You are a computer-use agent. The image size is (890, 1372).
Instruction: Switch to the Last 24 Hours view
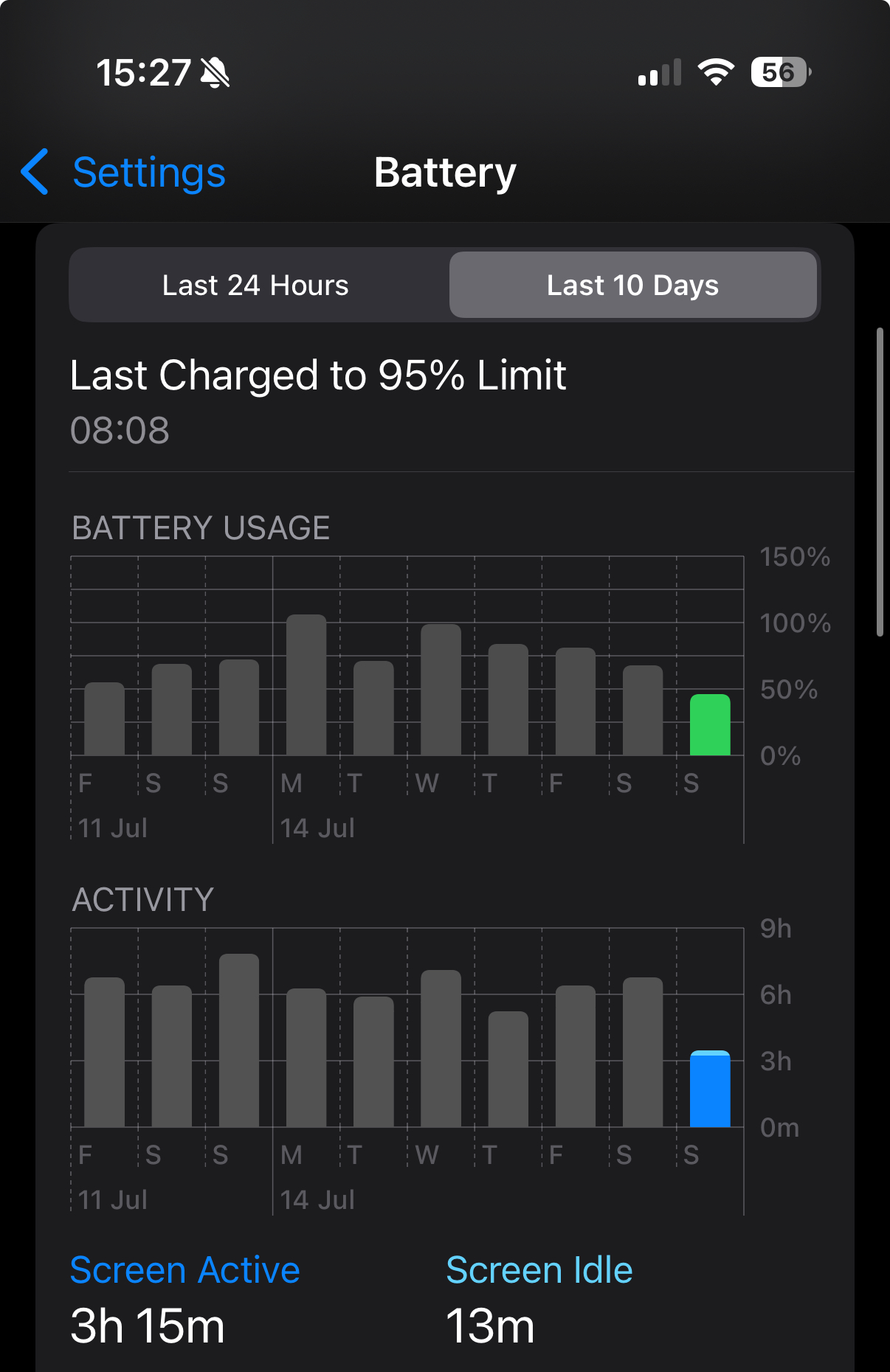pyautogui.click(x=255, y=285)
